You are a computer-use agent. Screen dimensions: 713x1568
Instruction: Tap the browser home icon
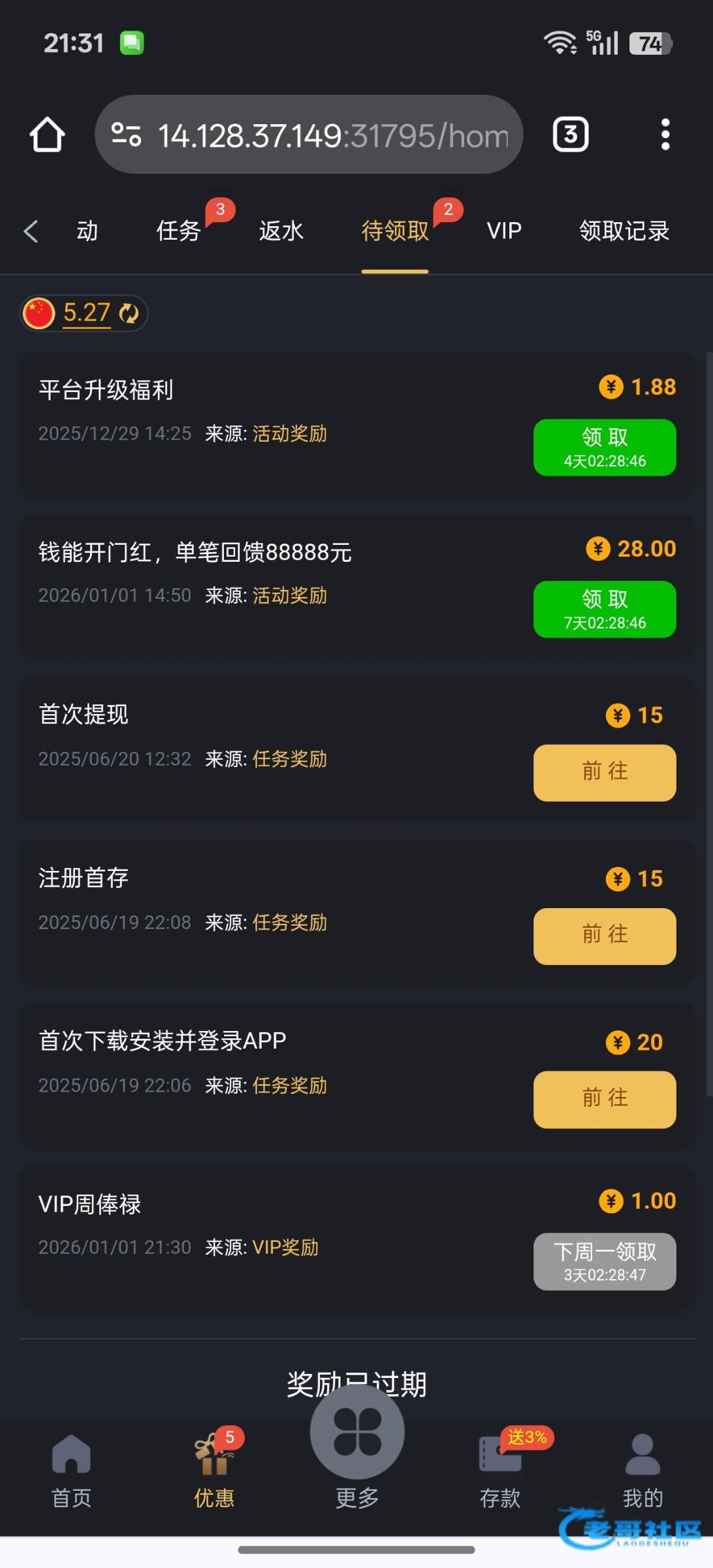tap(47, 135)
